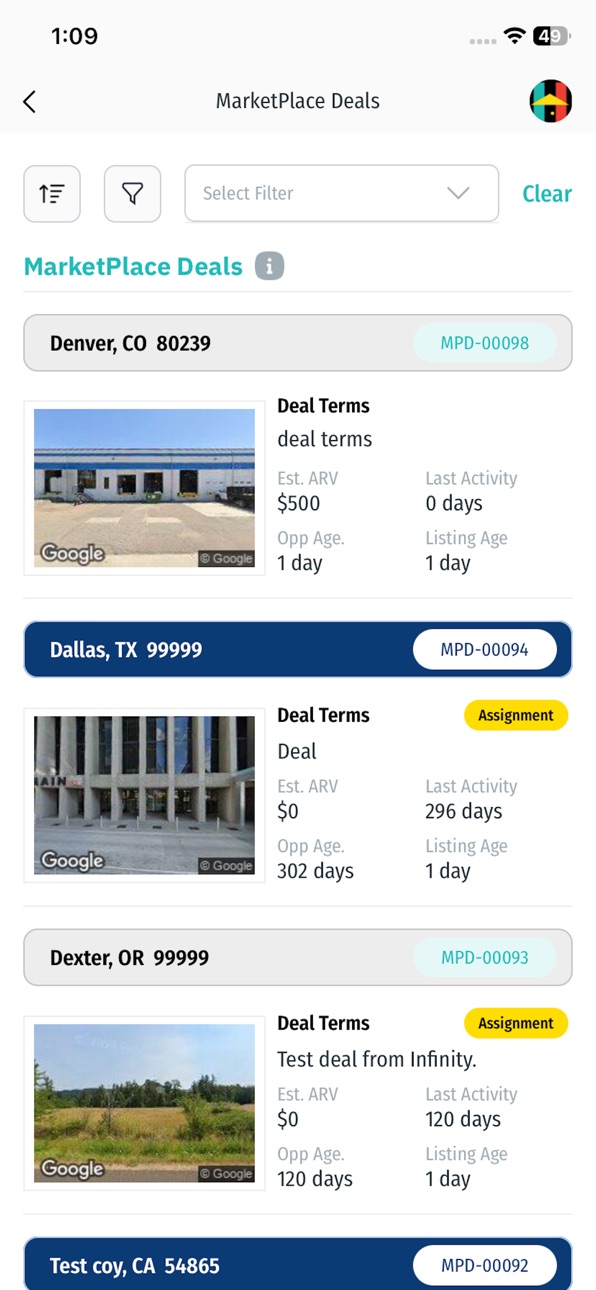Open the Dexter, OR 99999 deal
Screen dimensions: 596x1290
point(298,957)
